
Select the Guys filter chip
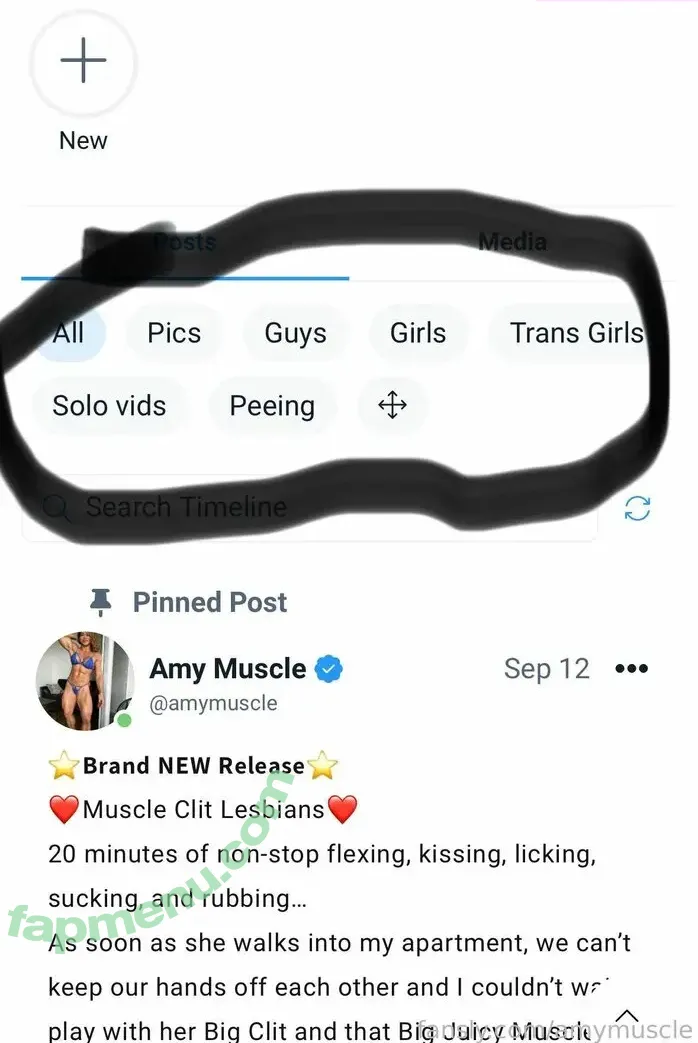(x=295, y=333)
